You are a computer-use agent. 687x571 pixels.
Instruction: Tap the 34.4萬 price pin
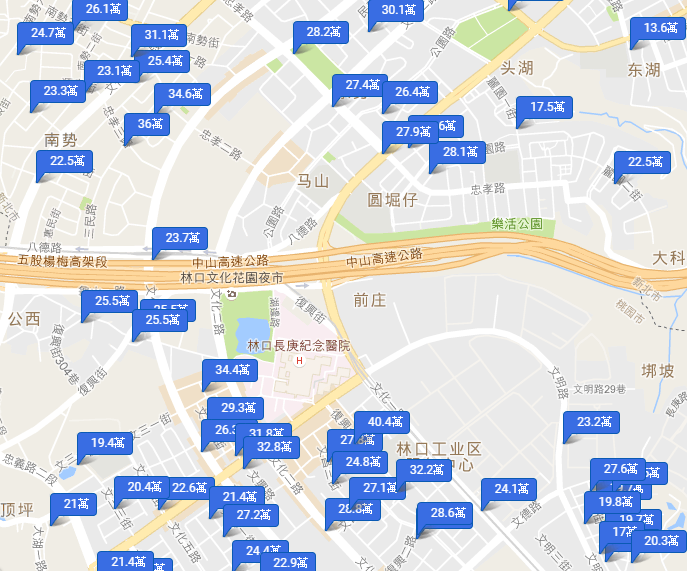(231, 370)
